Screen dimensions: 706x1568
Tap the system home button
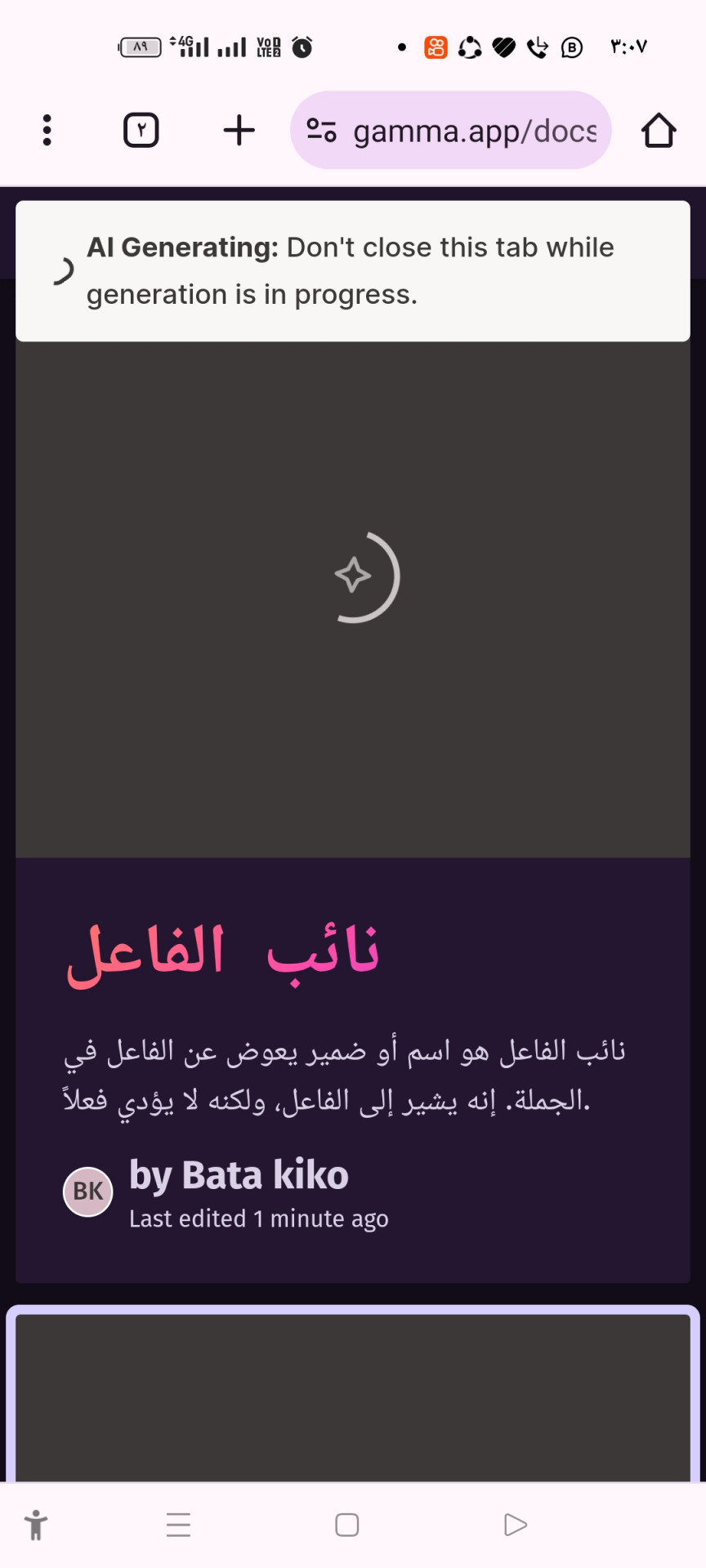[x=347, y=1525]
